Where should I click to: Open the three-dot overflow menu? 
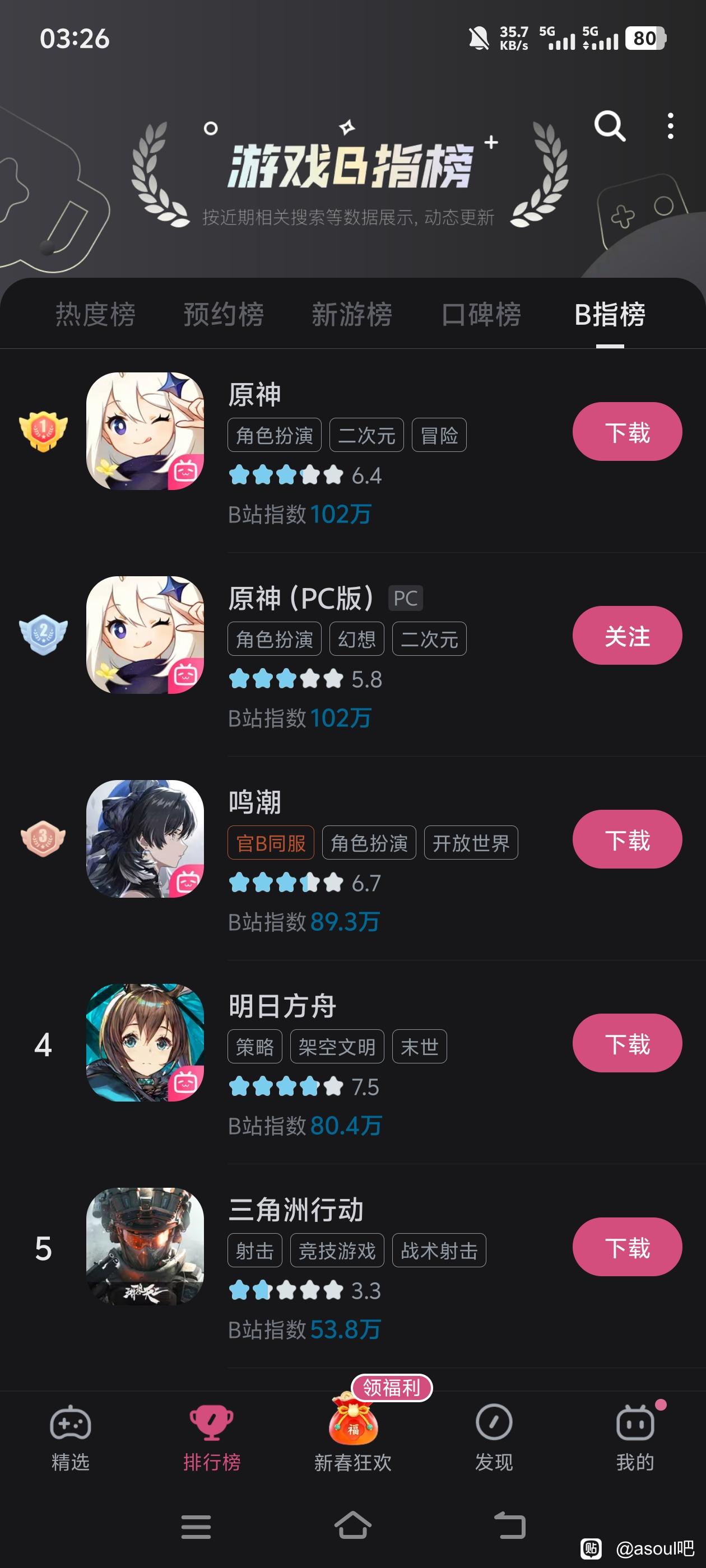click(x=670, y=127)
